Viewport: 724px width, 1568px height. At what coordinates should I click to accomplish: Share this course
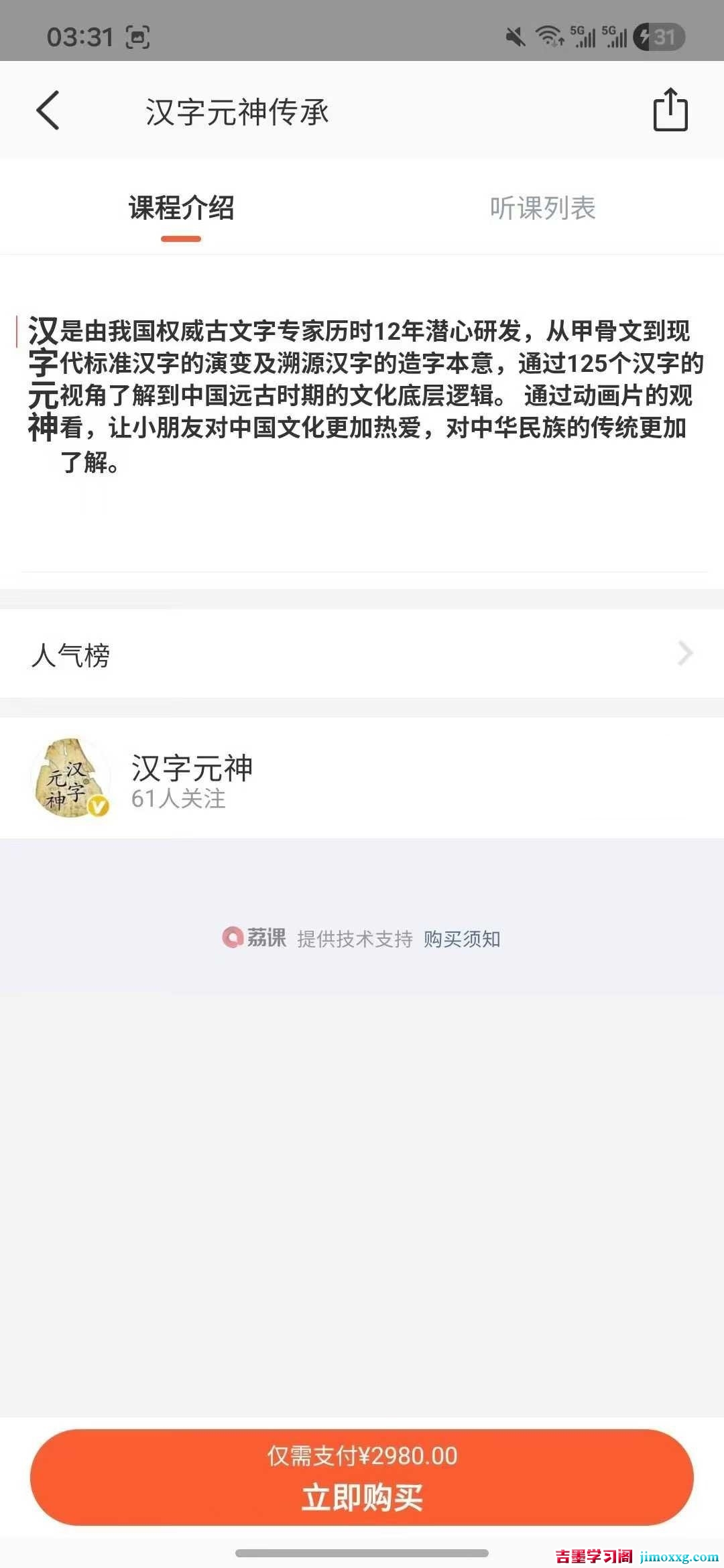pyautogui.click(x=670, y=110)
